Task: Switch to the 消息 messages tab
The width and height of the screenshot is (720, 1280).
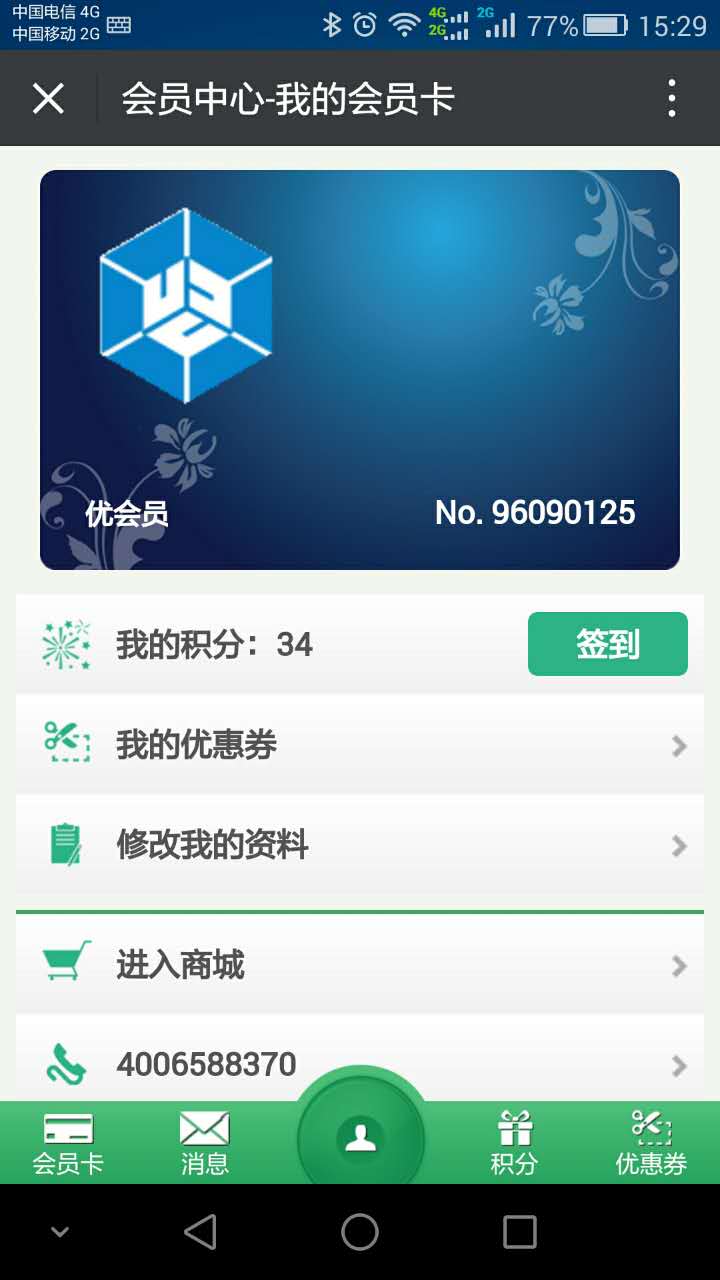Action: (x=204, y=1143)
